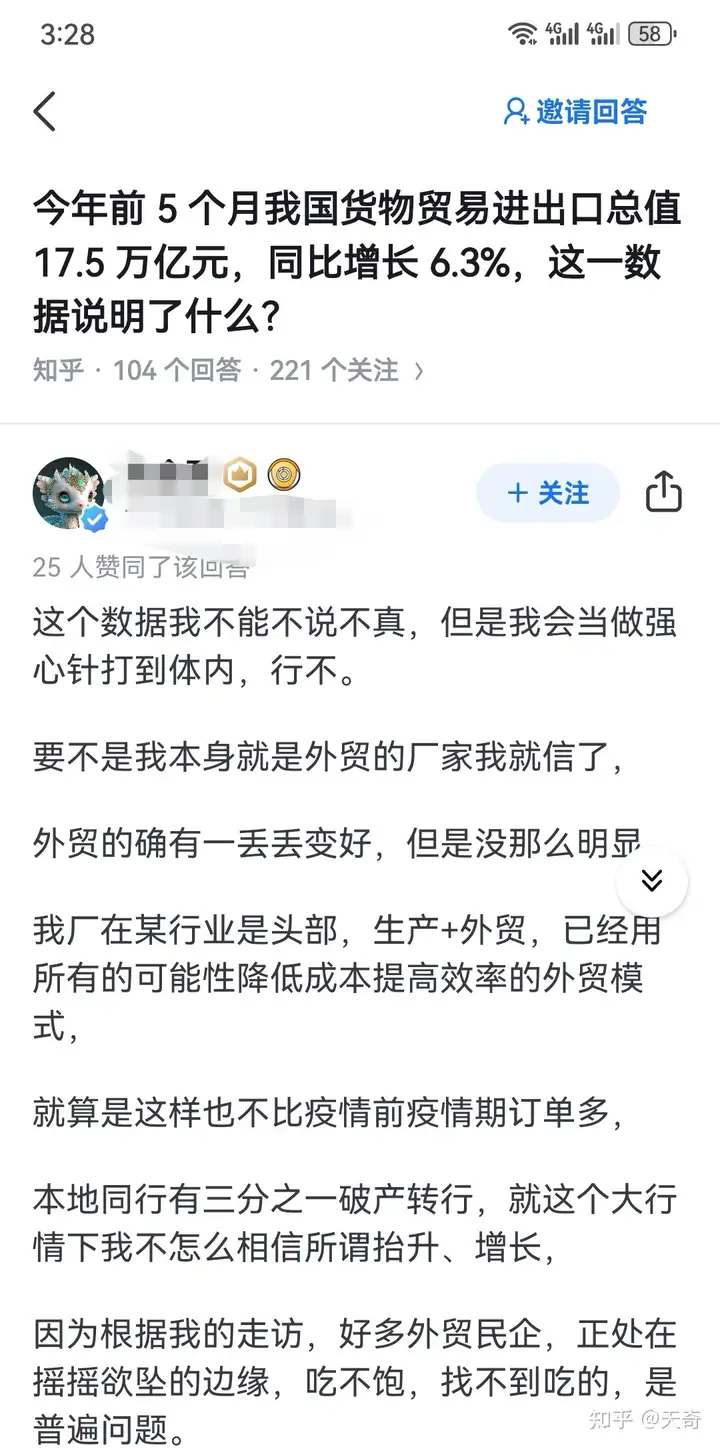Open the answer author's avatar
The image size is (720, 1449).
[69, 493]
